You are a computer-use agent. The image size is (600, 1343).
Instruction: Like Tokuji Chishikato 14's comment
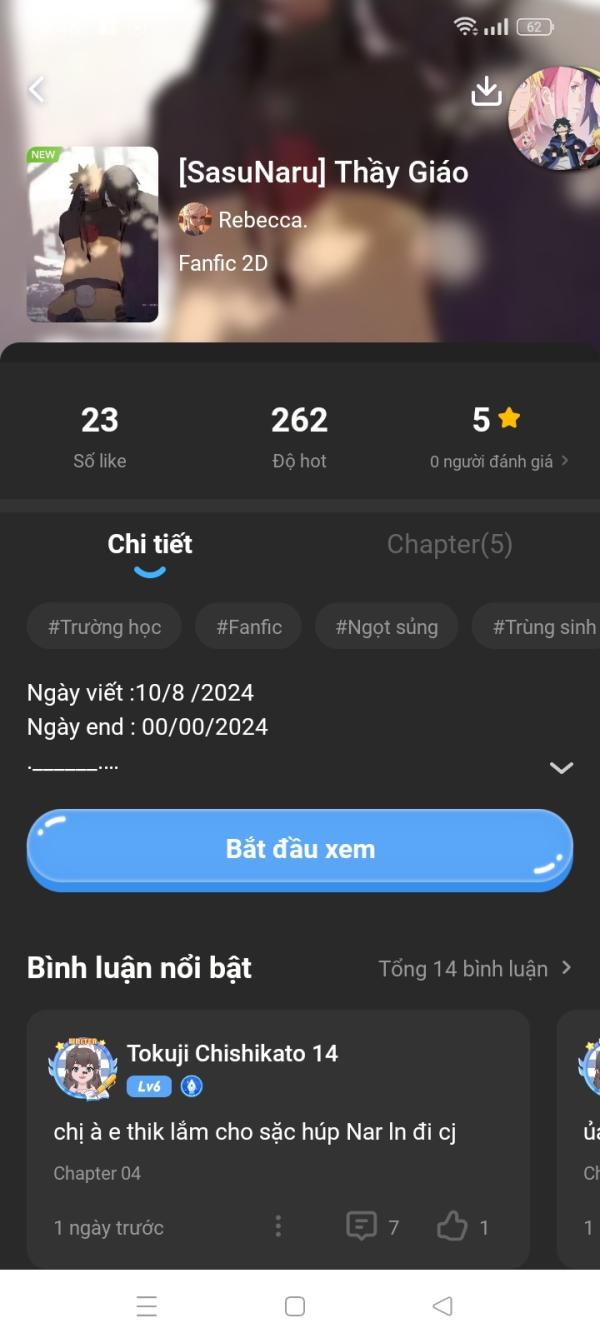click(x=463, y=1226)
